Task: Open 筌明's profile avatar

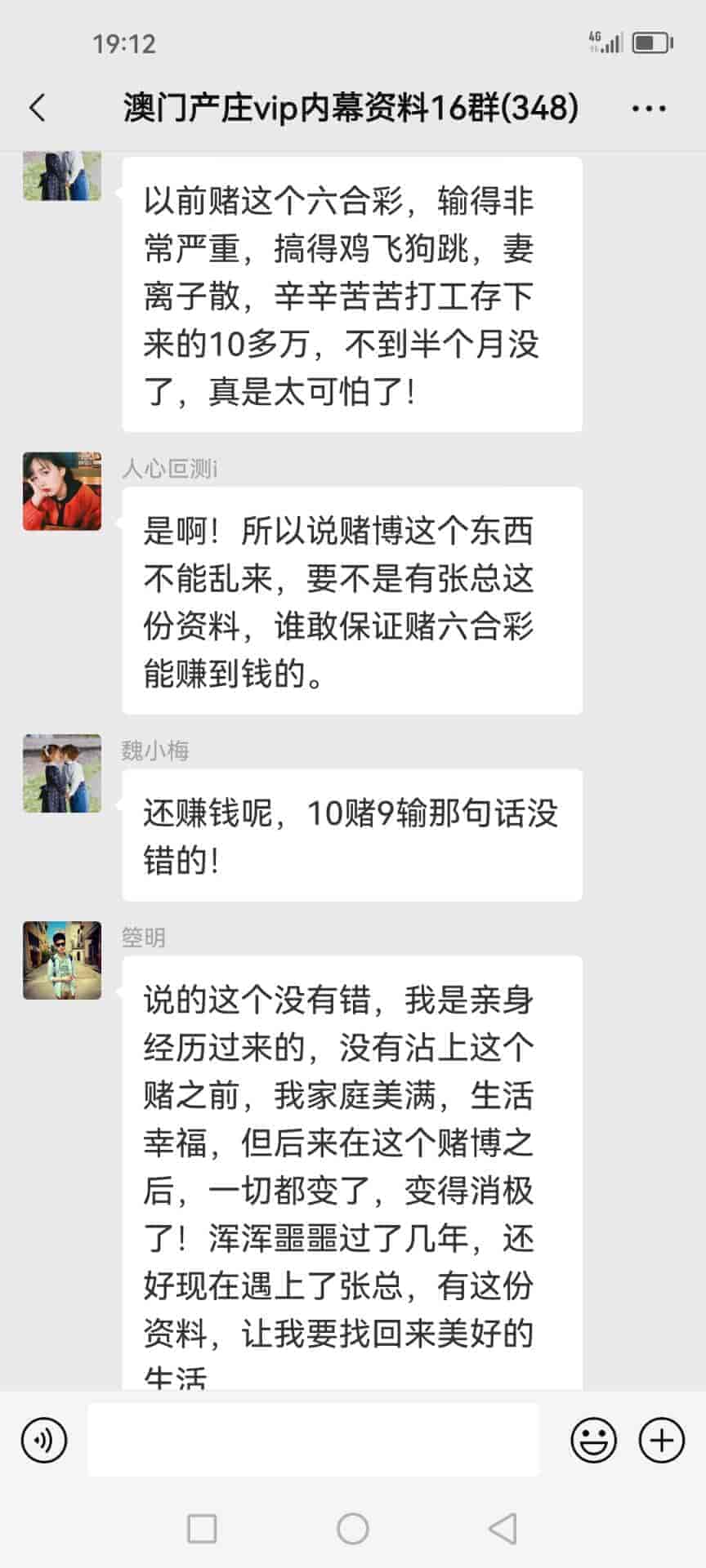Action: point(62,960)
